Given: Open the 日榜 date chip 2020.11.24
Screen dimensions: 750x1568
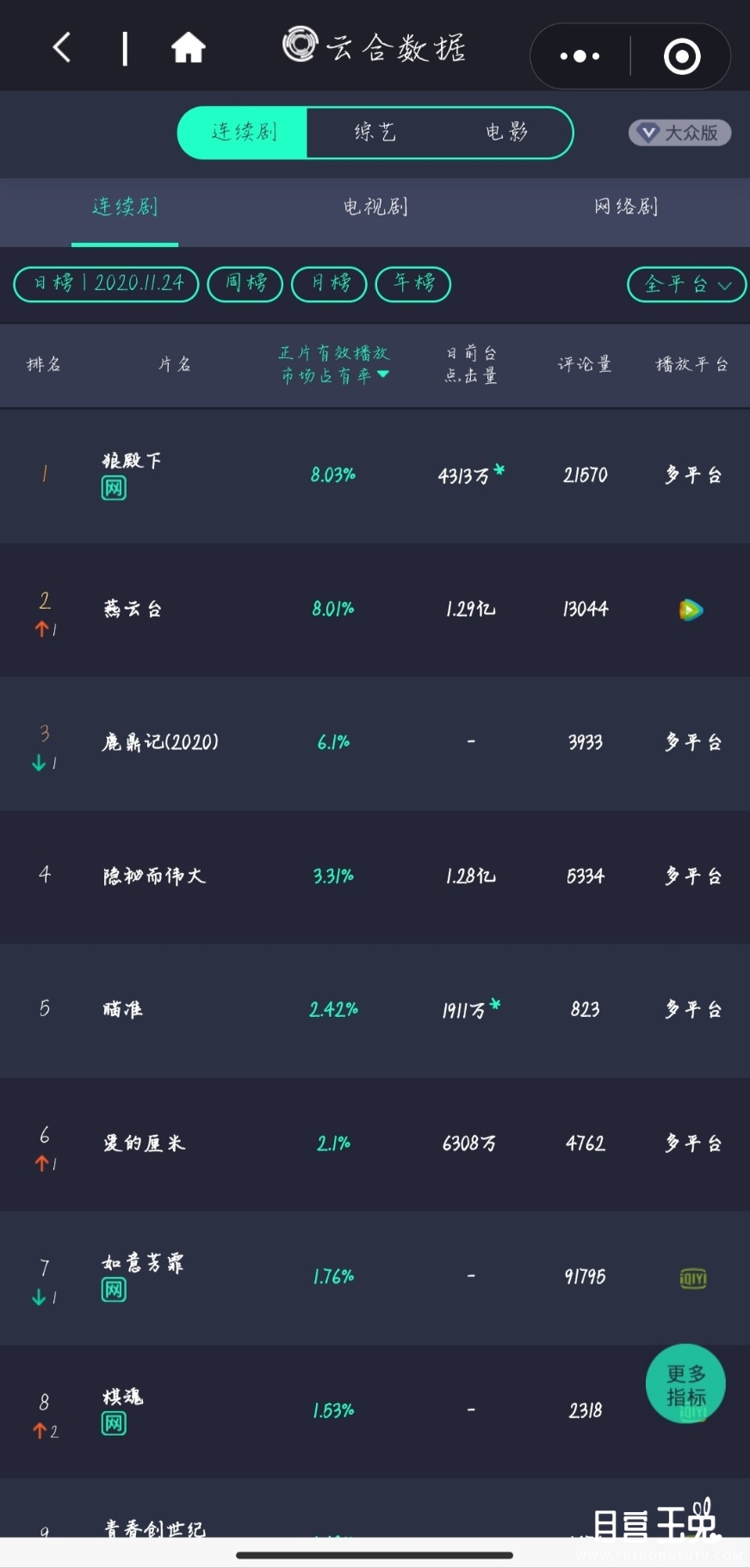Looking at the screenshot, I should [x=107, y=283].
